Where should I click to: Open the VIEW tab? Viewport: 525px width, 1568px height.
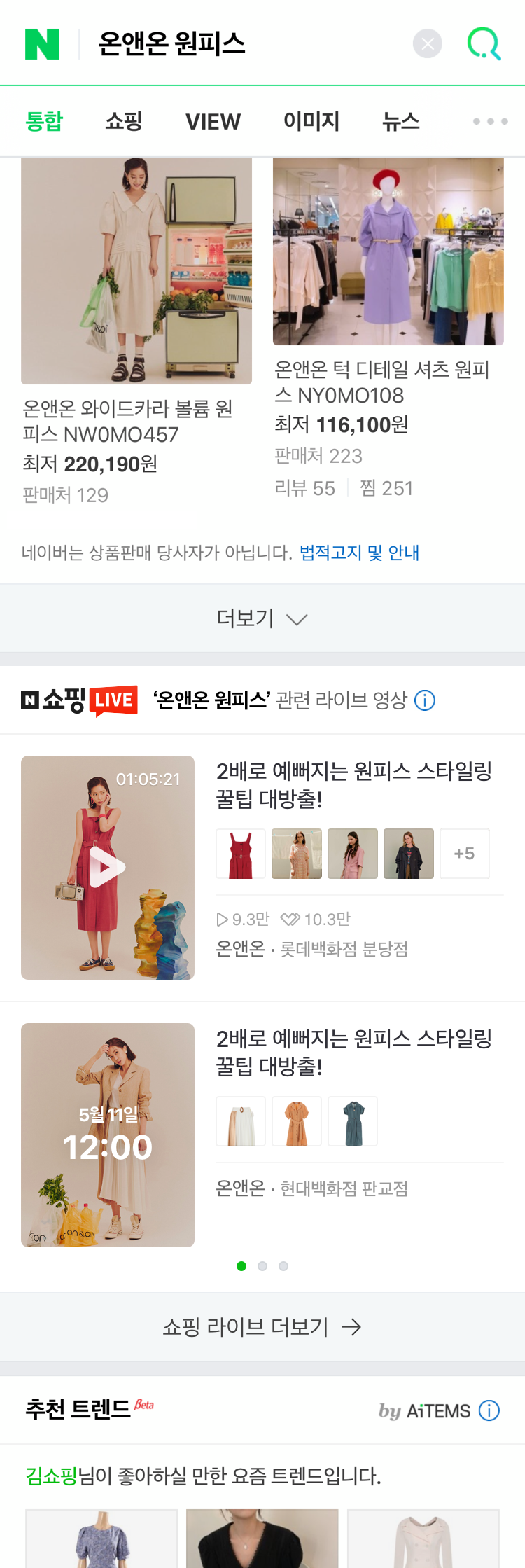(213, 120)
